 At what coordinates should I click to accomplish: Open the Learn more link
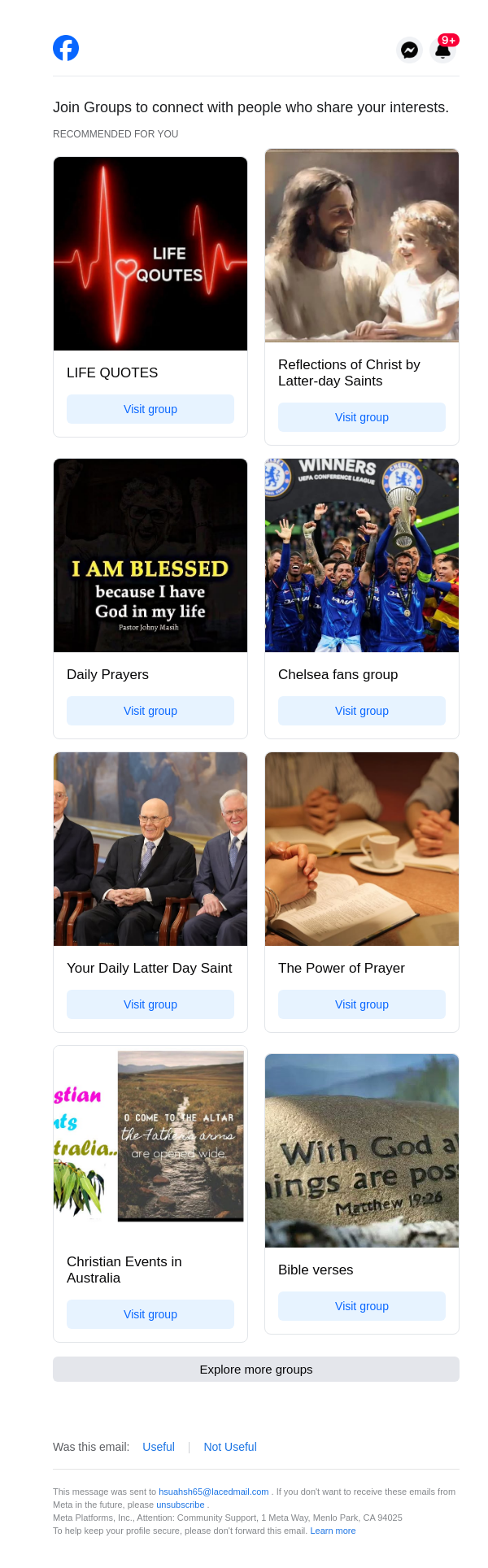pos(333,1531)
